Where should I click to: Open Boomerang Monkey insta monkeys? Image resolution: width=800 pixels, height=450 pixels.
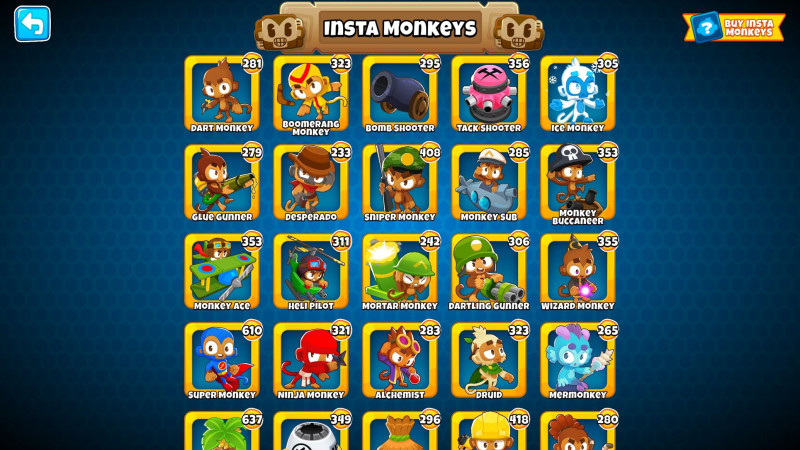coord(311,94)
